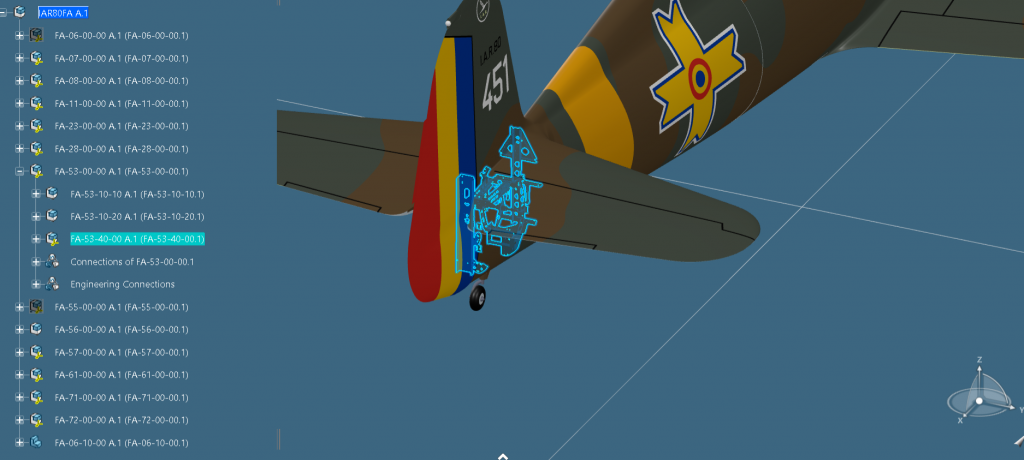This screenshot has width=1024, height=460.
Task: Select FA-28-00-00 A.1 tree item
Action: point(121,149)
